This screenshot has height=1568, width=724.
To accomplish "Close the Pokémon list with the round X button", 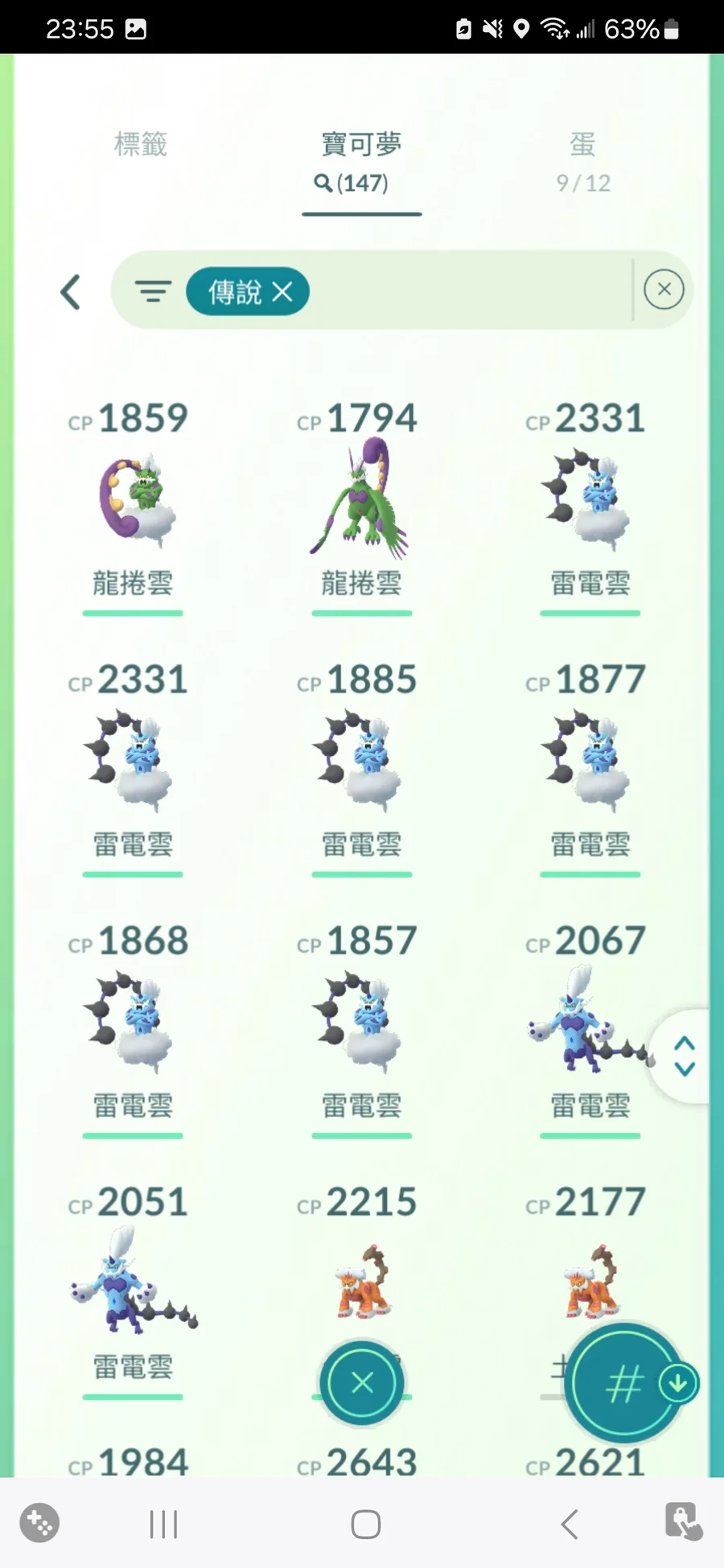I will point(362,1383).
